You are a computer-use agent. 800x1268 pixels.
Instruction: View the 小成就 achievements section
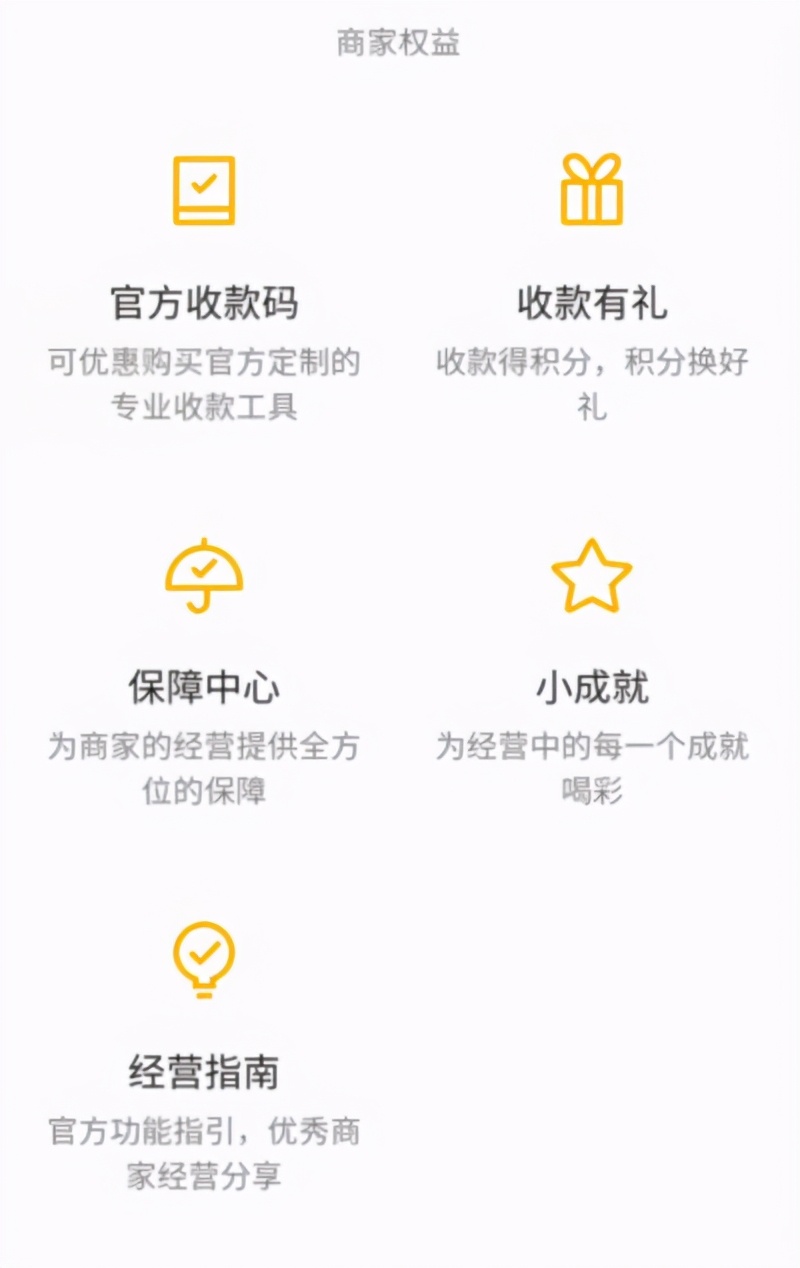(592, 688)
